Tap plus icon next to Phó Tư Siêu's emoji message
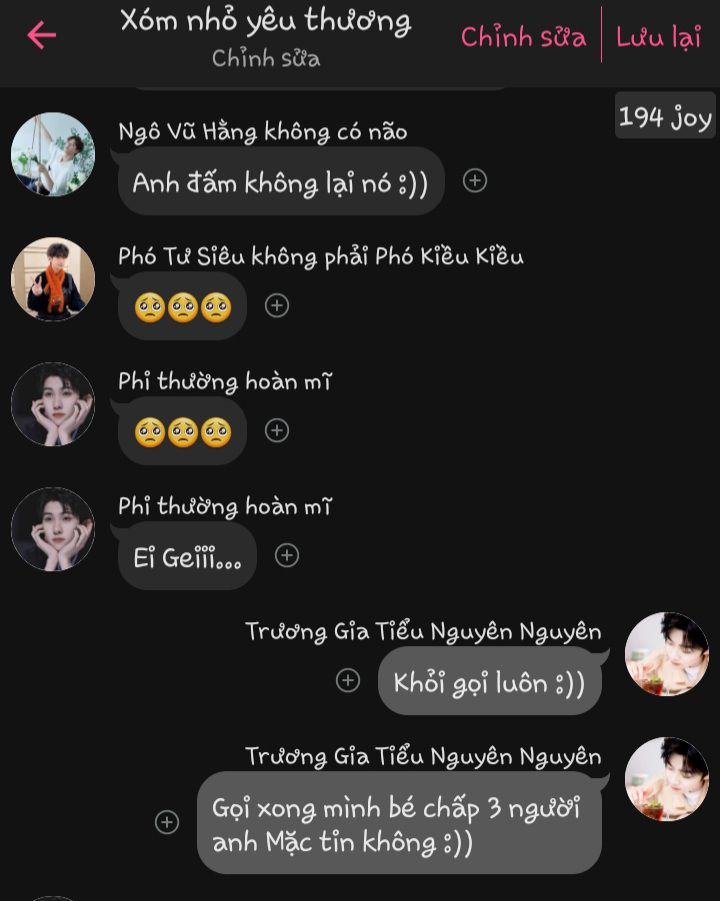720x901 pixels. [277, 306]
